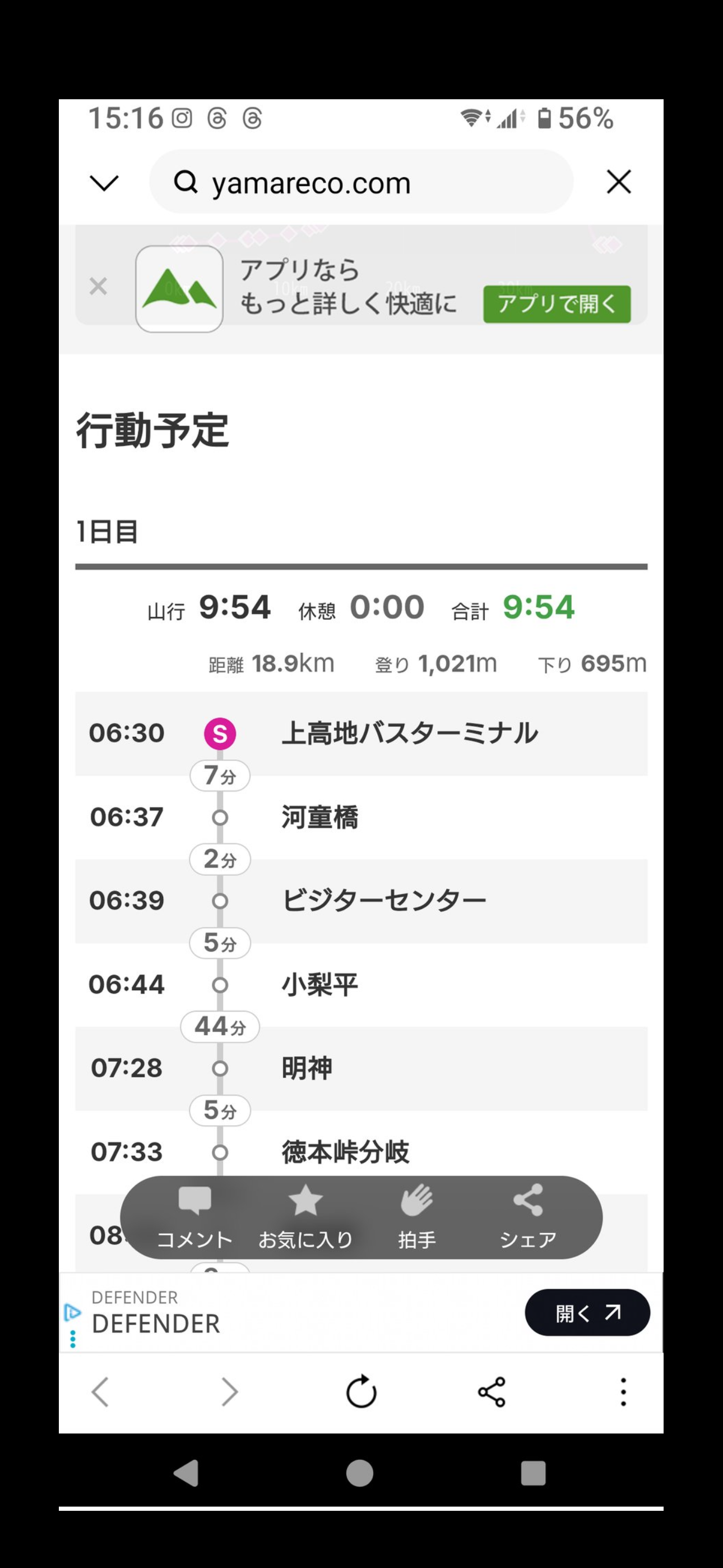
Task: Add to favorites with お気に入り
Action: coord(305,1219)
